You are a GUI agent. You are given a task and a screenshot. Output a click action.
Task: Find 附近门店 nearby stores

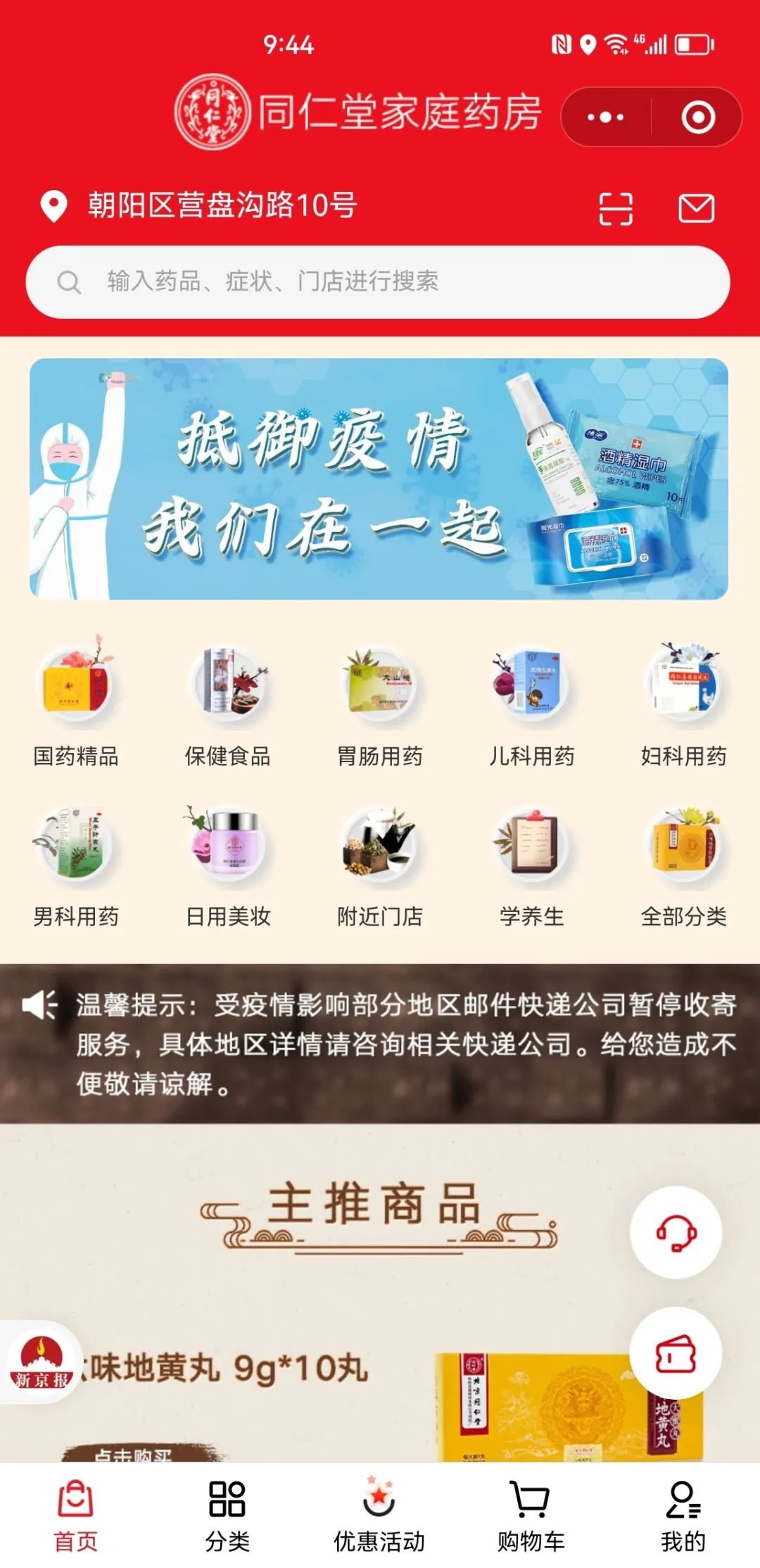[x=380, y=866]
